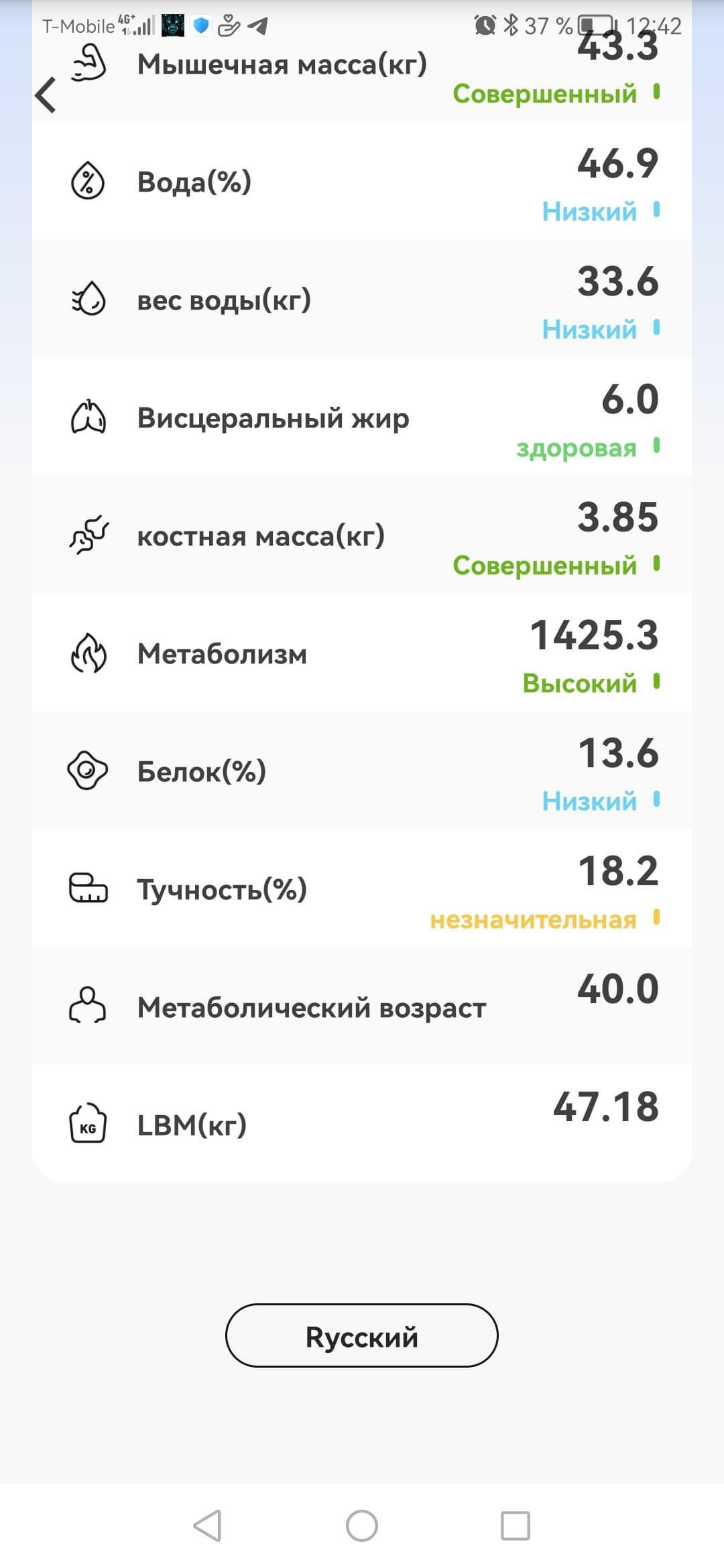Open the system recent apps view

pos(516,1526)
